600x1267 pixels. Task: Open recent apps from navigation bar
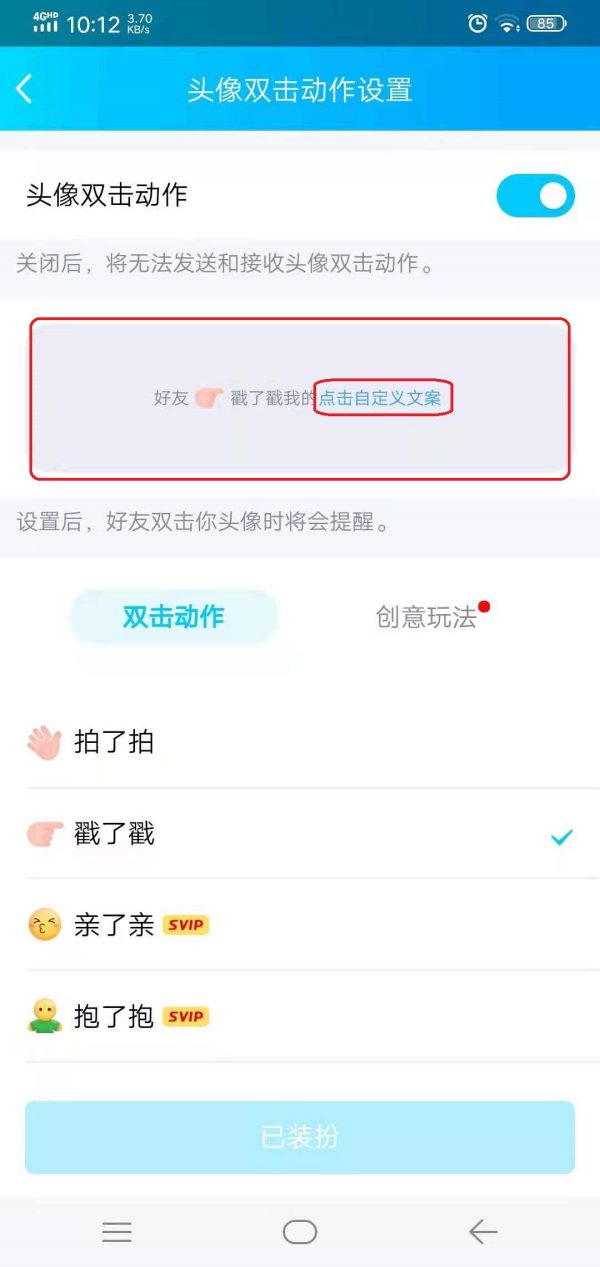coord(117,1232)
